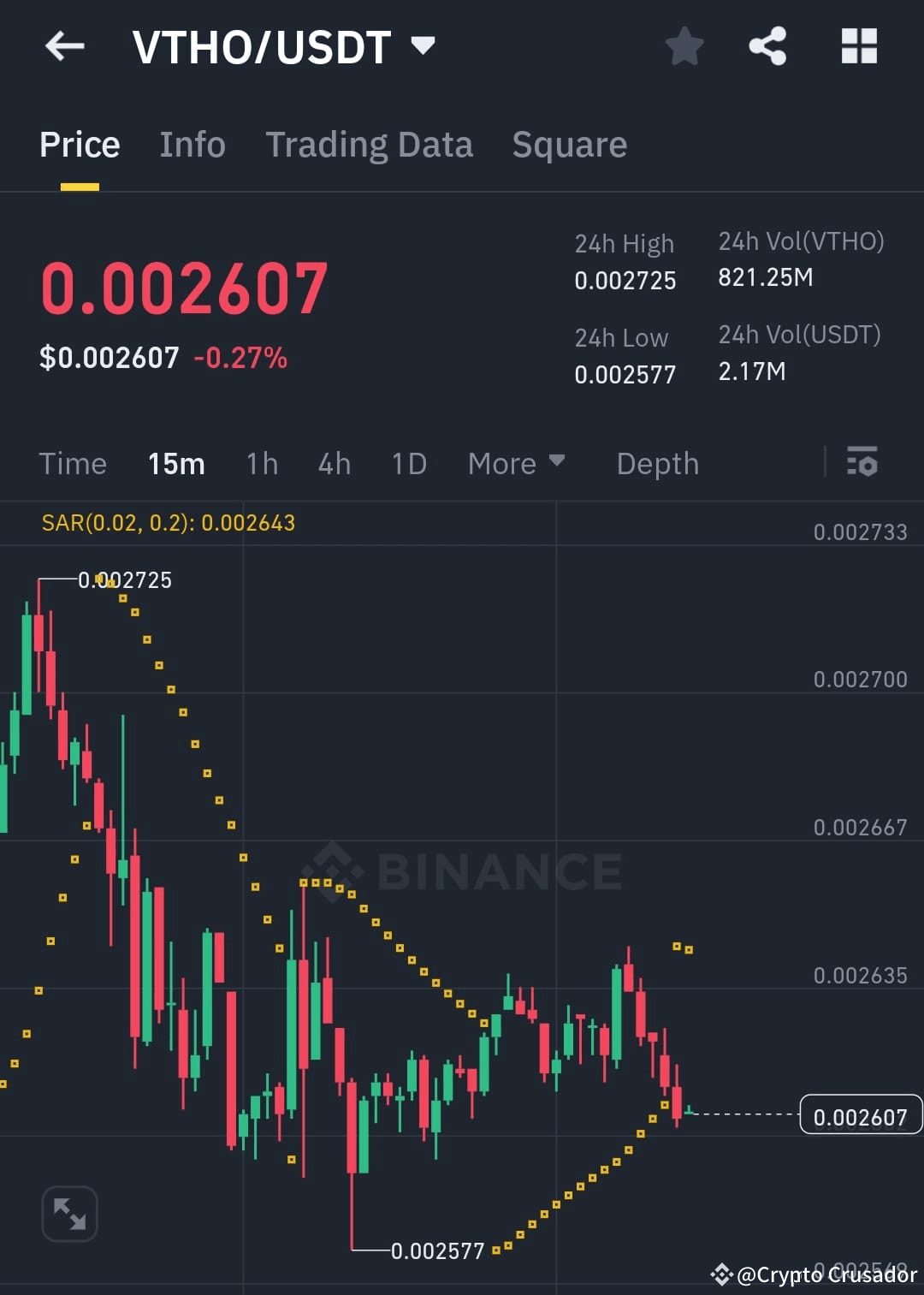Favorite VTHO/USDT with the star icon

684,47
